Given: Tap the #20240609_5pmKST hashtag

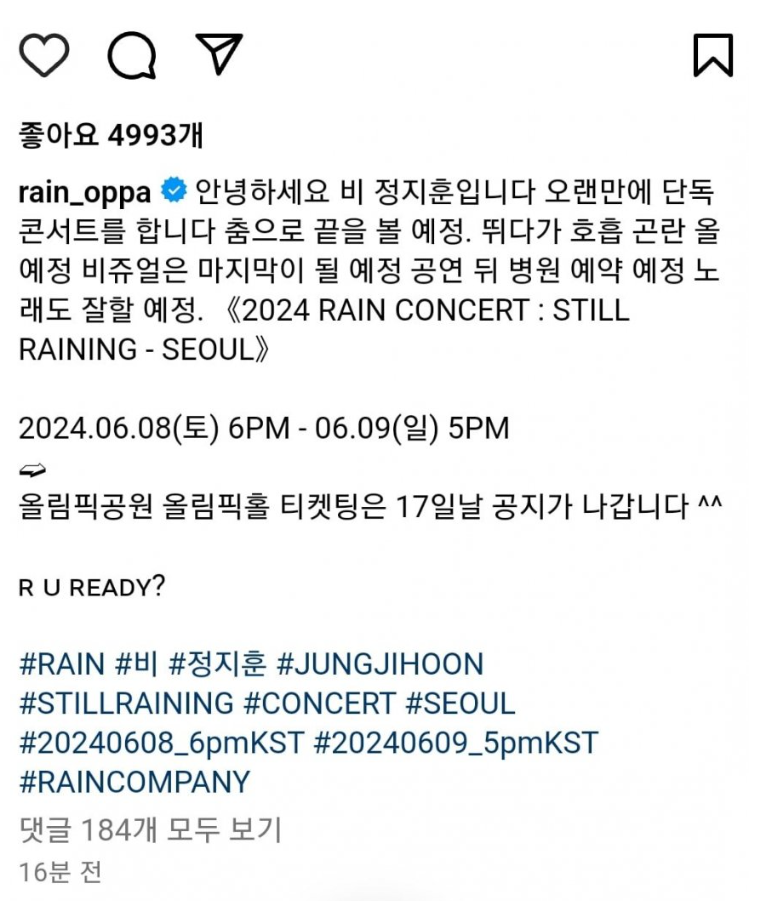Looking at the screenshot, I should (455, 743).
